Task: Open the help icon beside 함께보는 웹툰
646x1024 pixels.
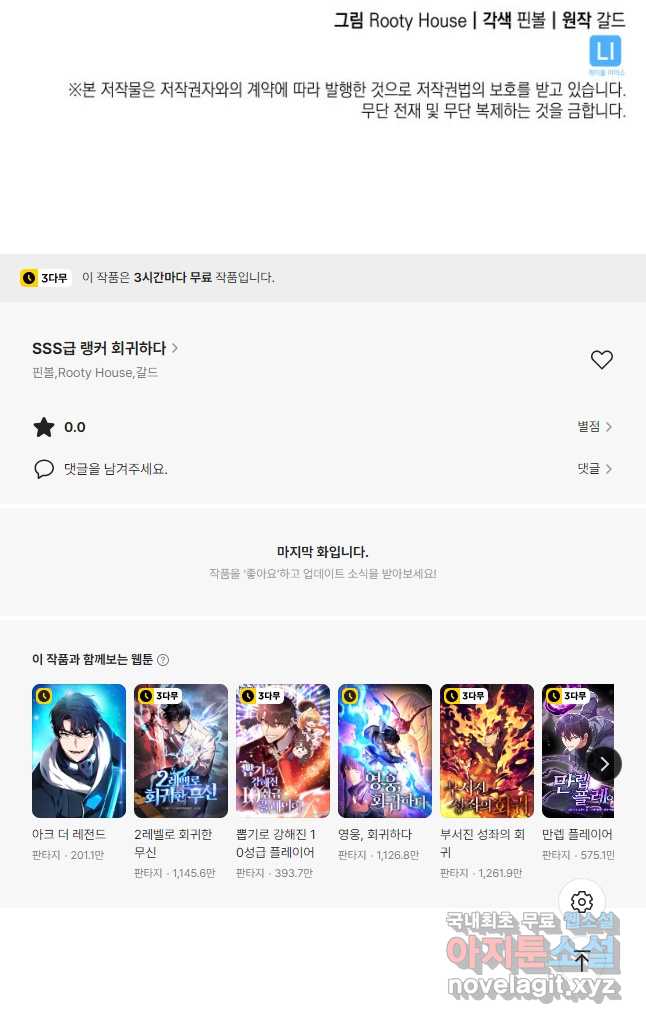Action: coord(163,660)
